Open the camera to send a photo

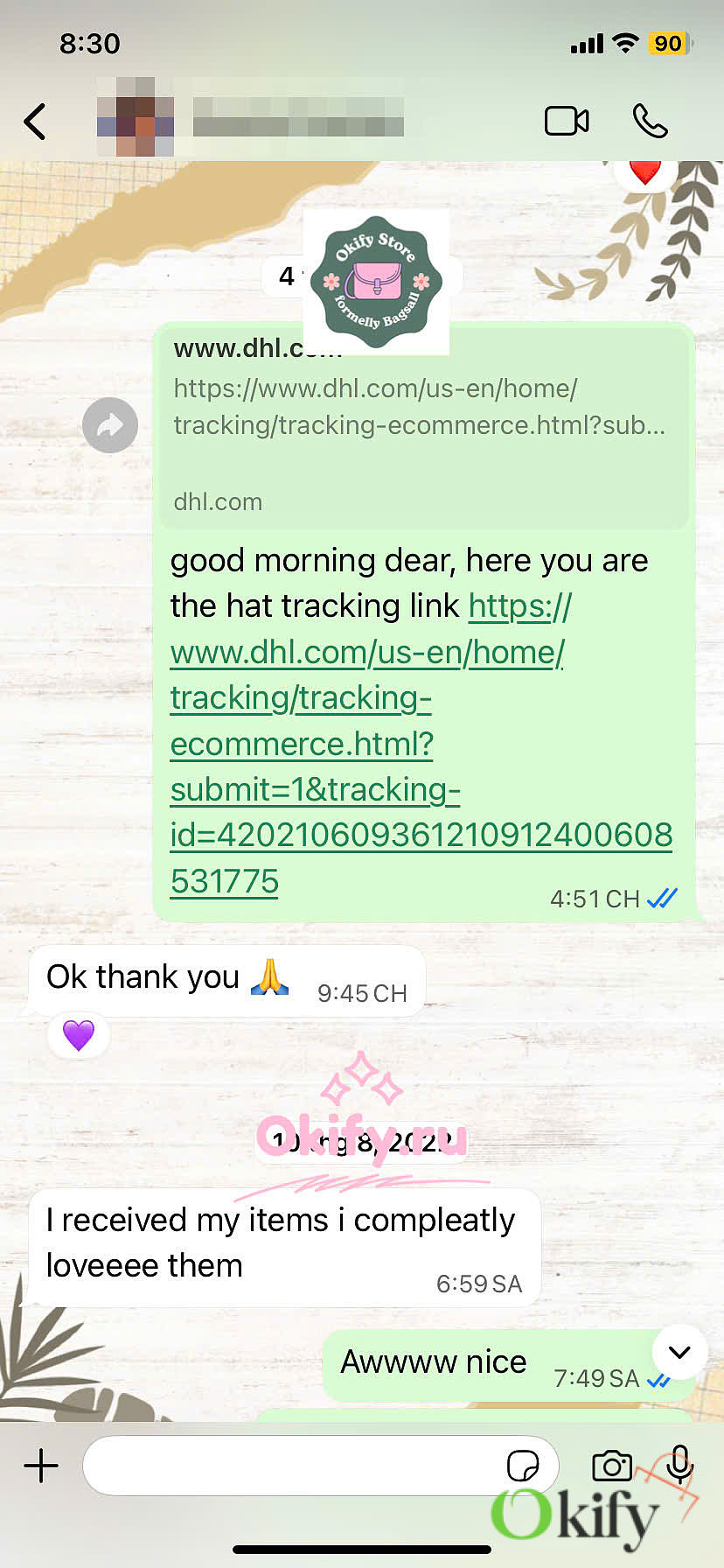tap(611, 1466)
